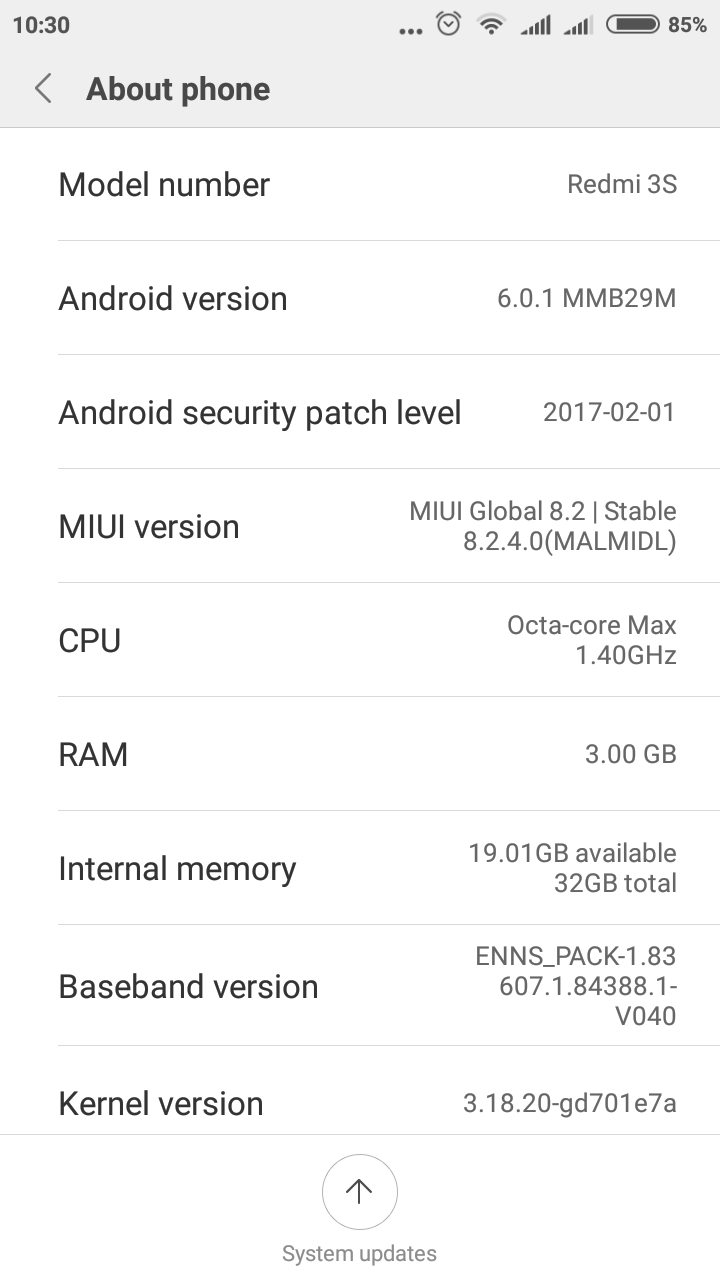The height and width of the screenshot is (1280, 720).
Task: Tap the MIUI version row
Action: (x=360, y=526)
